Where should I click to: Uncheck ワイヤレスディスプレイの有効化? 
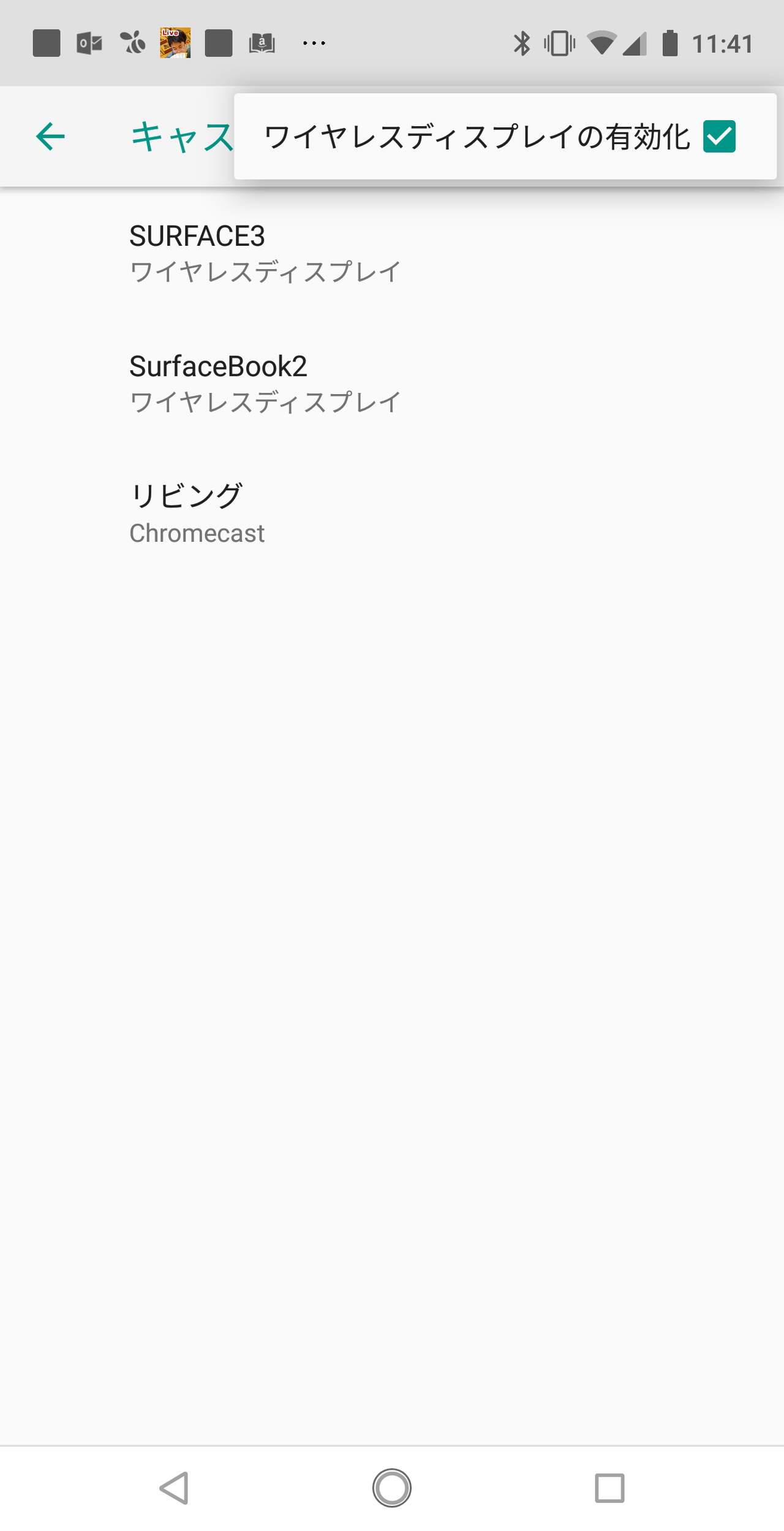(x=721, y=137)
